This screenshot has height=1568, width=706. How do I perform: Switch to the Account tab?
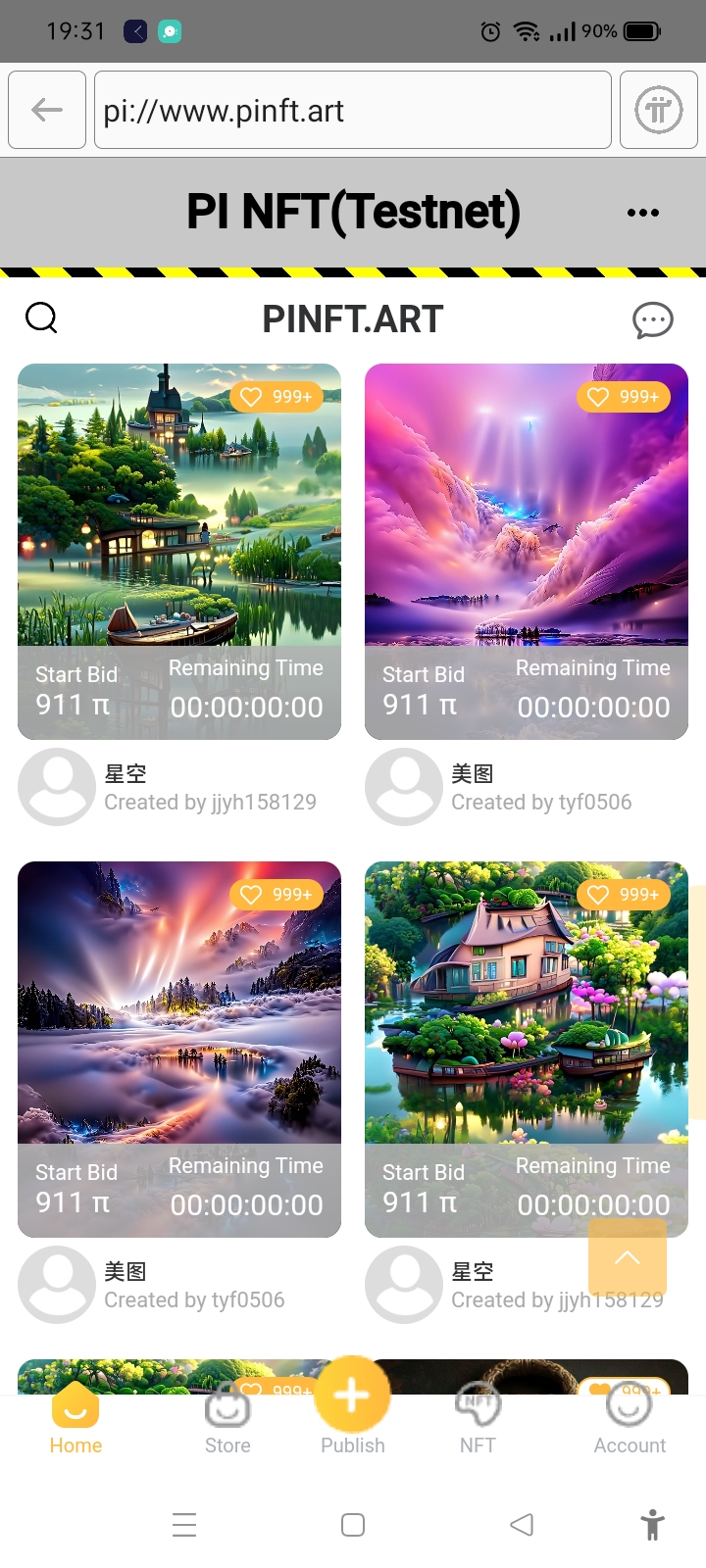[x=630, y=1421]
